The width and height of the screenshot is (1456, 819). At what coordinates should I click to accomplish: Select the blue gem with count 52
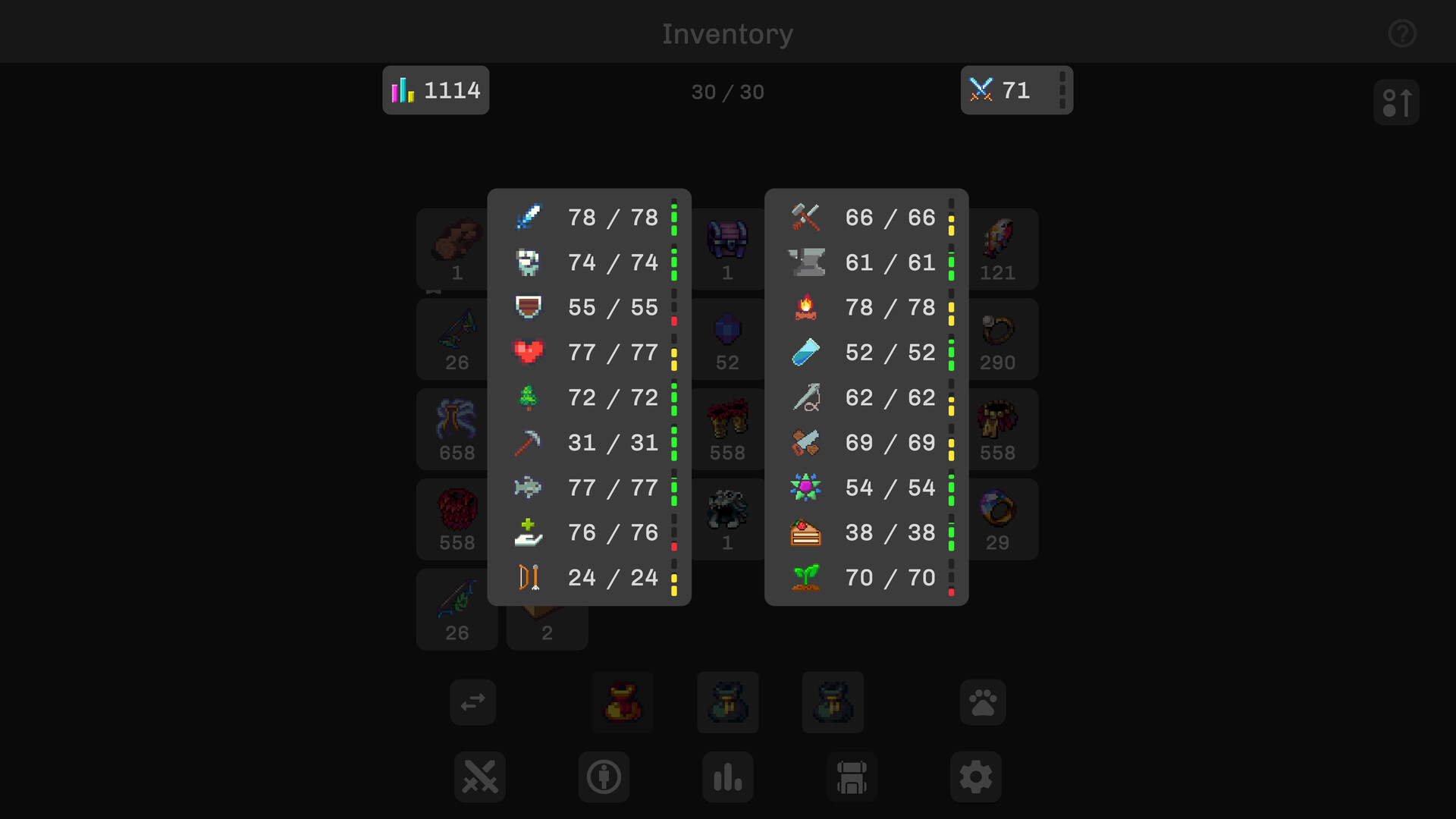(726, 339)
